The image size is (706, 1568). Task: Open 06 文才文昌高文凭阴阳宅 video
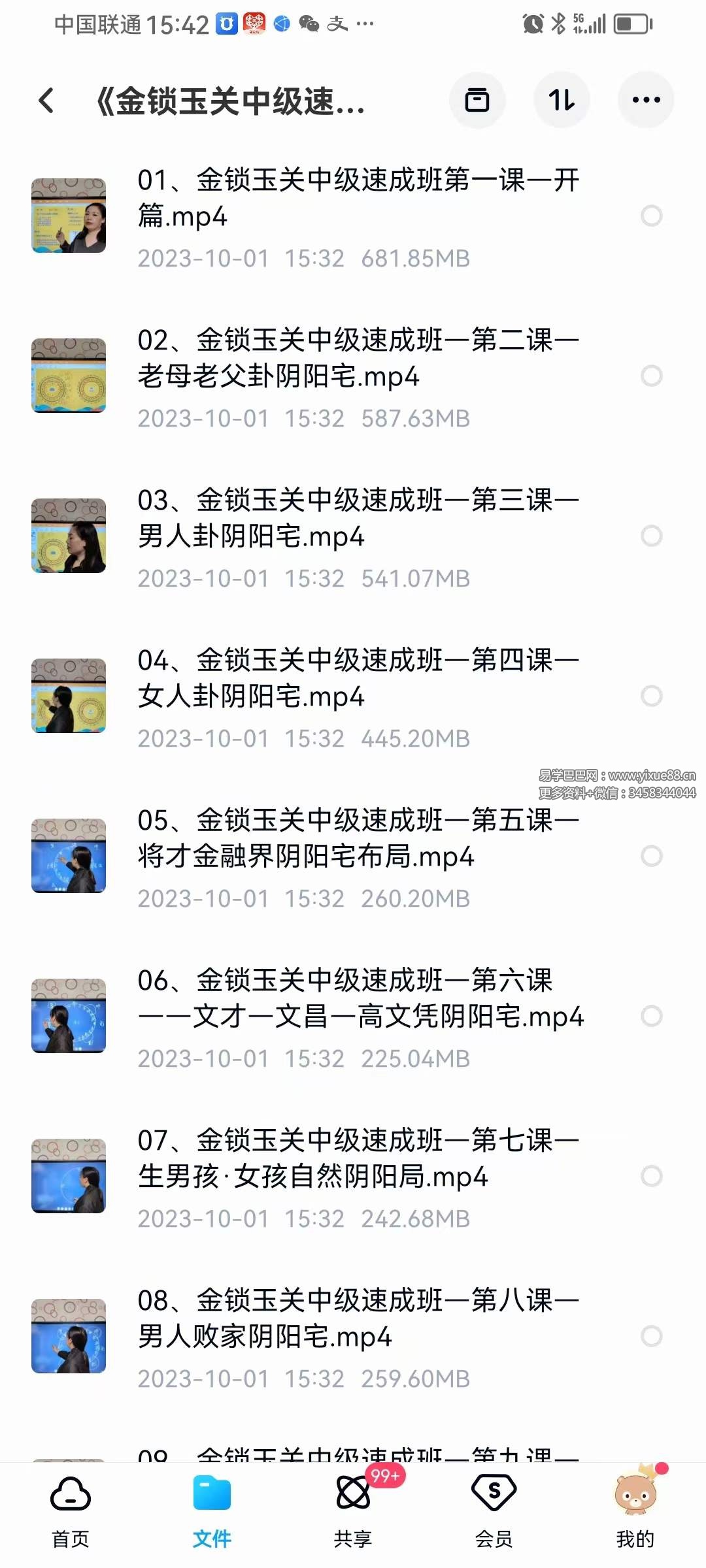pyautogui.click(x=358, y=998)
